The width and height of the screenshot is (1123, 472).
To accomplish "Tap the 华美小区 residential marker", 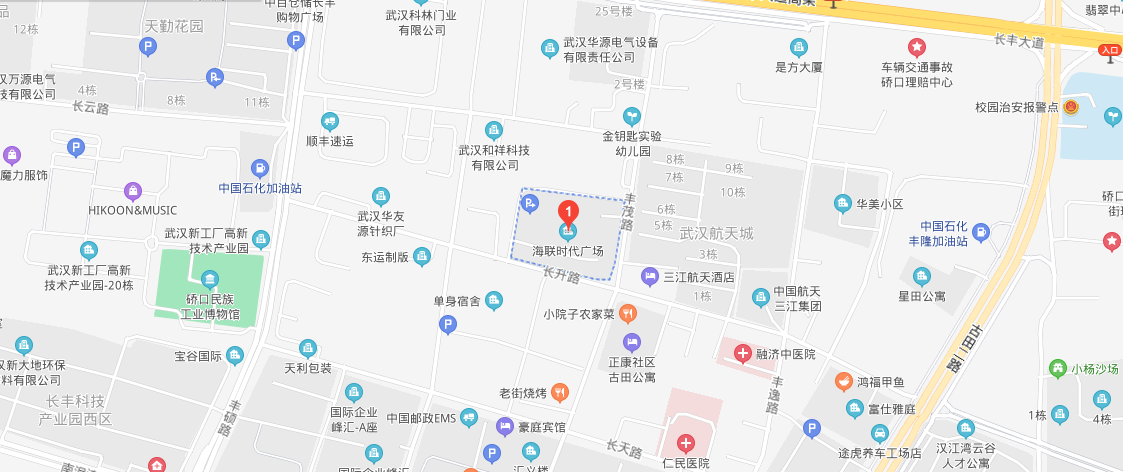I will click(843, 203).
